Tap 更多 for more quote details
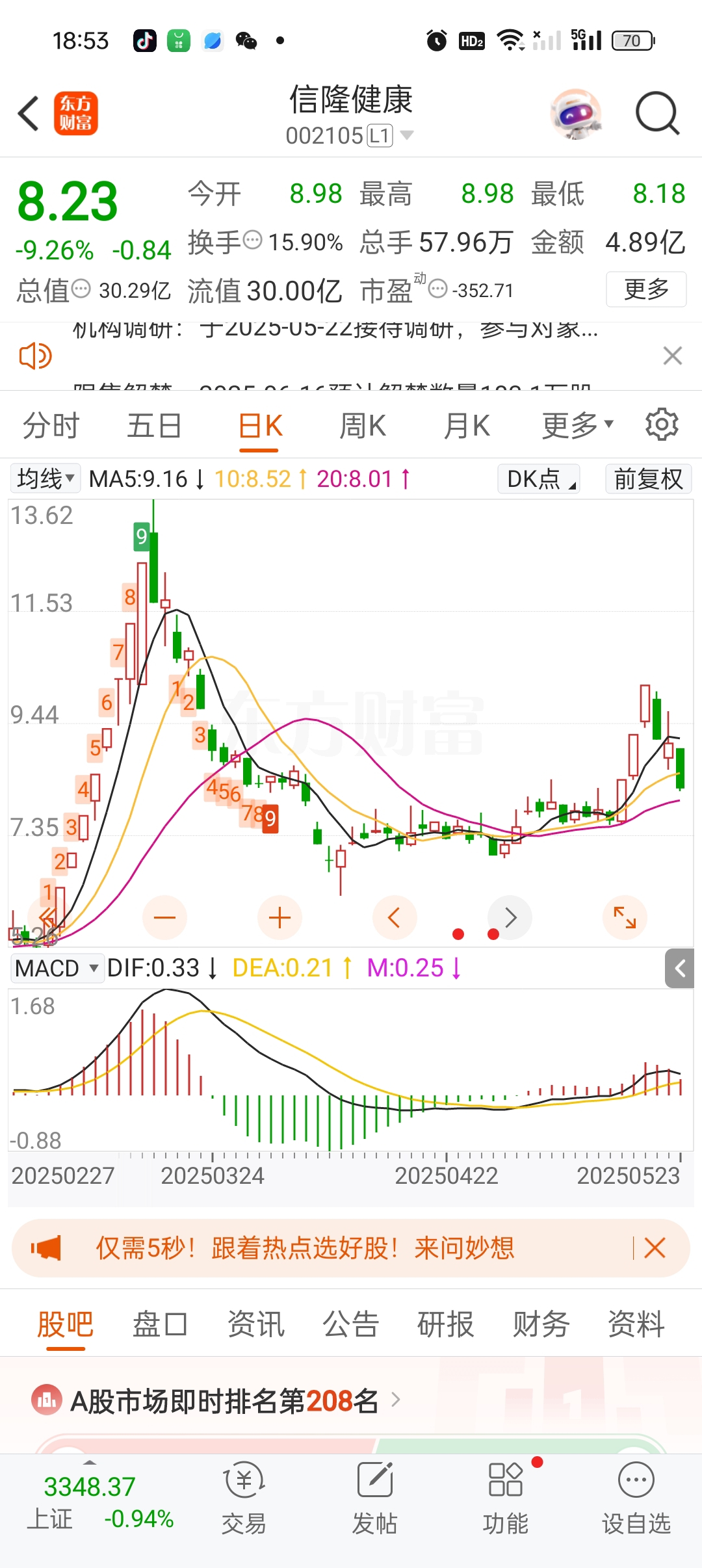The image size is (702, 1568). (645, 289)
